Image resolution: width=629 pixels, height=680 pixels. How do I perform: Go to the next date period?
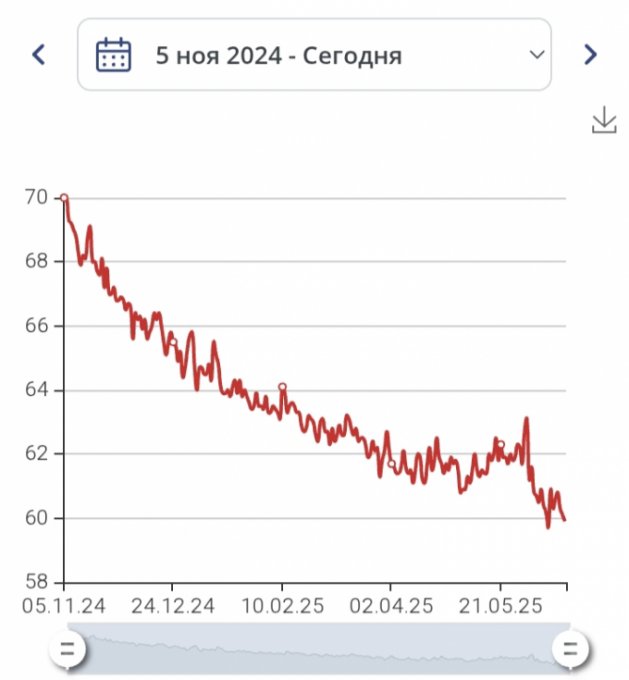point(591,54)
